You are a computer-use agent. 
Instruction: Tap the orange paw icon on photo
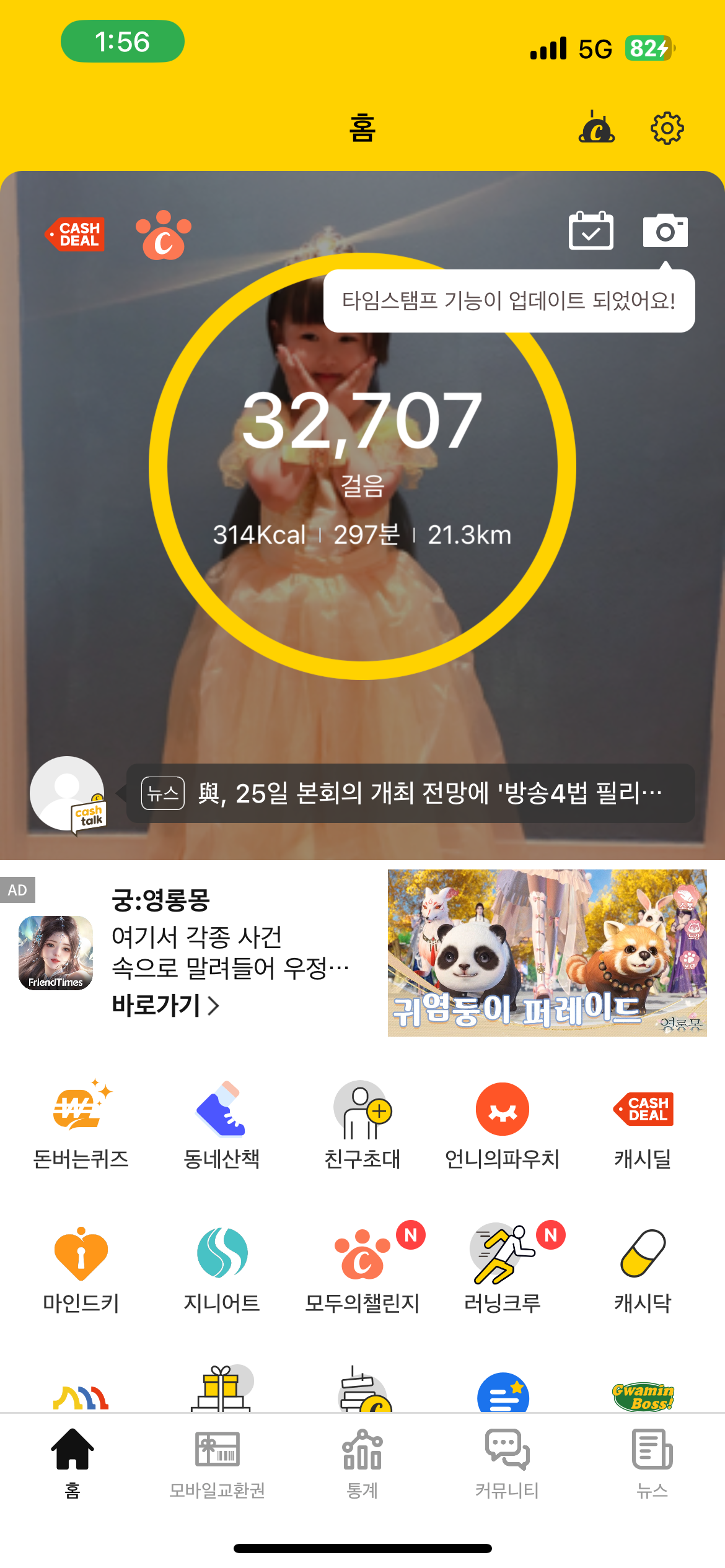point(163,235)
